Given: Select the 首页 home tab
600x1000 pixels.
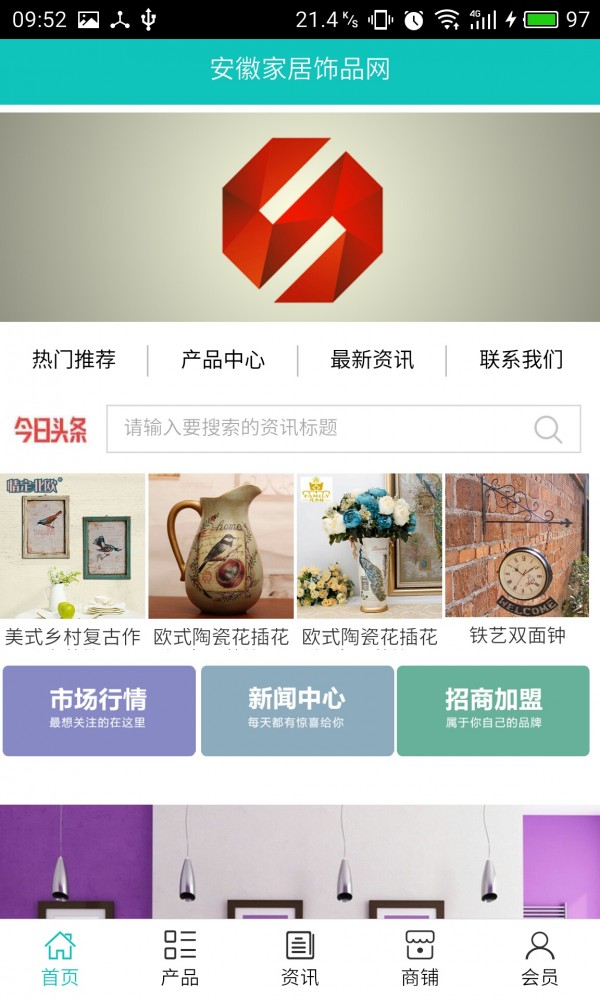Looking at the screenshot, I should [60, 958].
